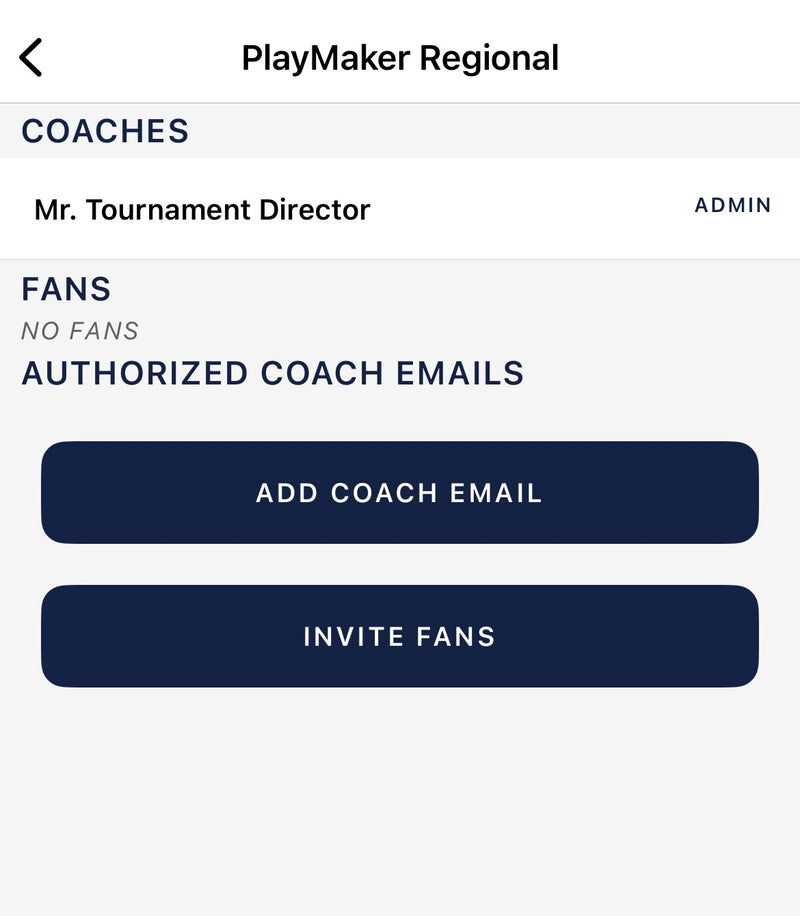Image resolution: width=800 pixels, height=916 pixels.
Task: Tap INVITE FANS to share a fan invite
Action: click(x=400, y=635)
